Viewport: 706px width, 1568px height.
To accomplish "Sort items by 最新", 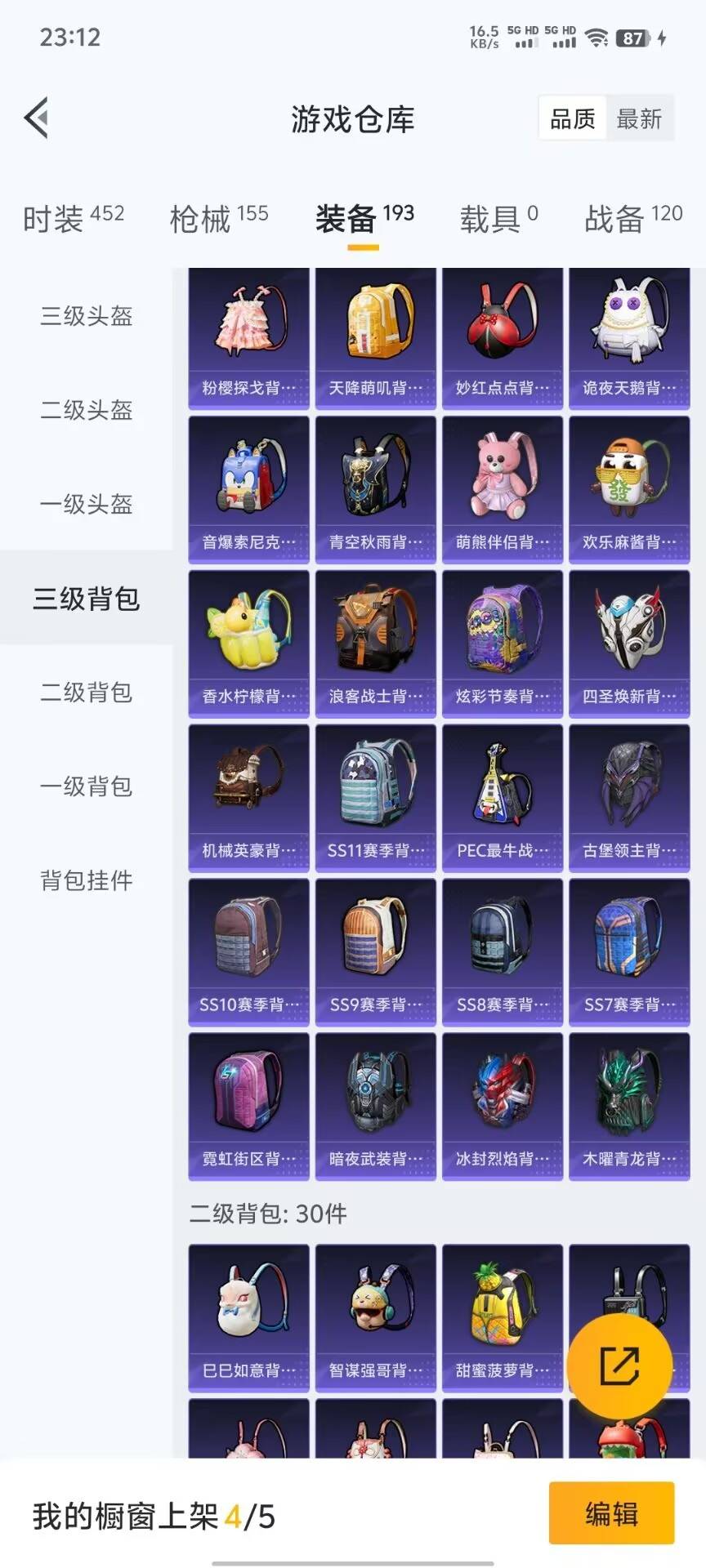I will pos(639,119).
